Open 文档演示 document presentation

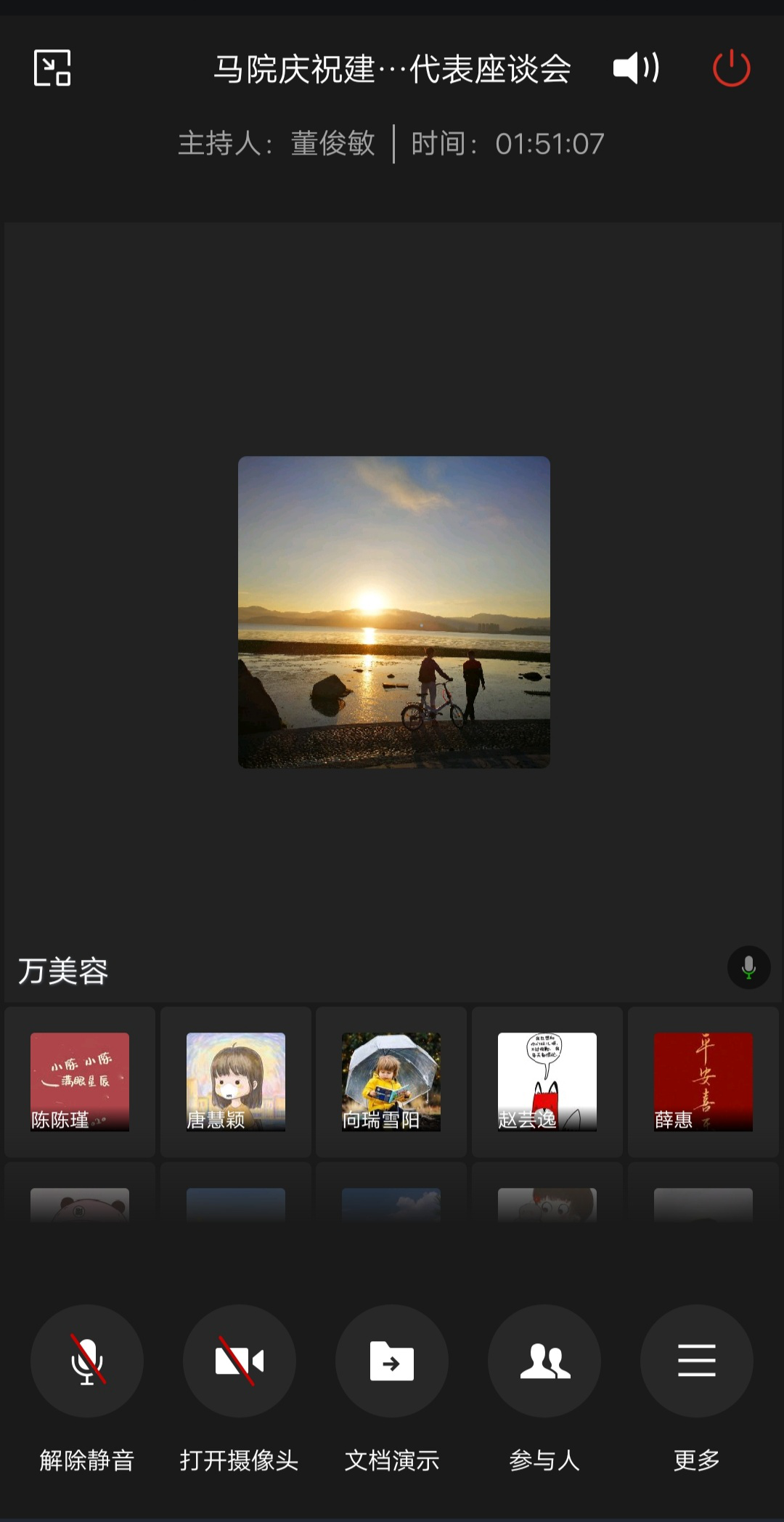tap(392, 1361)
